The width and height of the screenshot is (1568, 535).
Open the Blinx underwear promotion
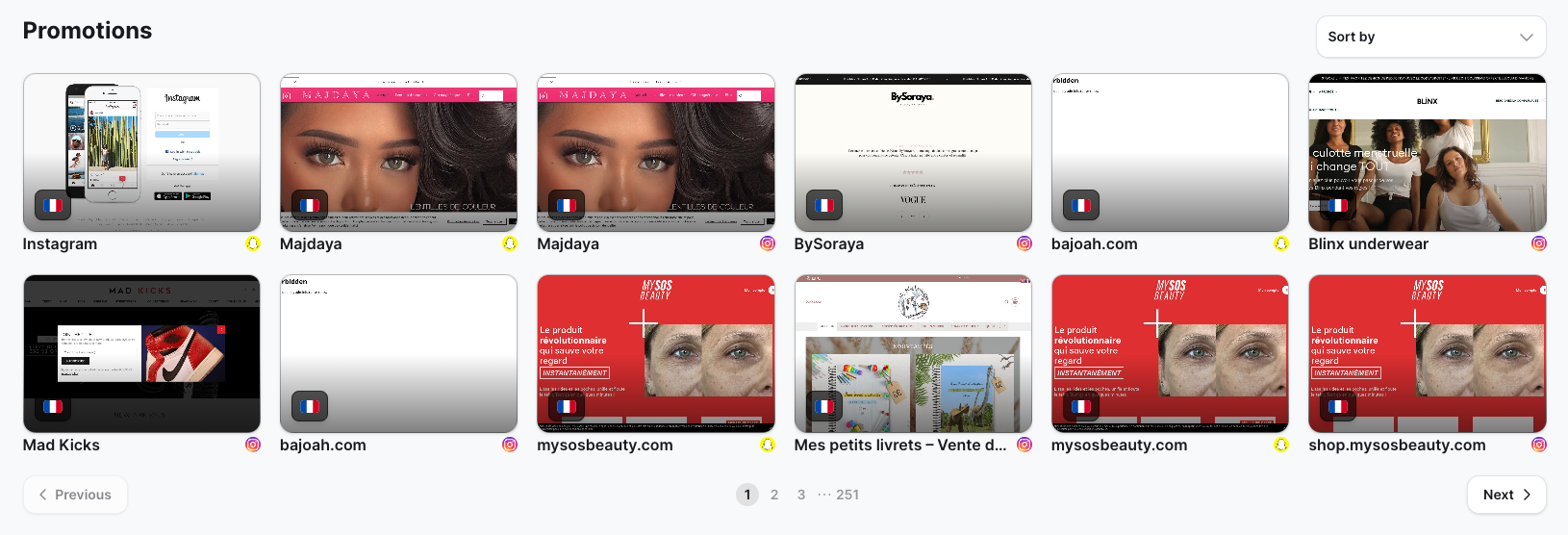point(1427,152)
